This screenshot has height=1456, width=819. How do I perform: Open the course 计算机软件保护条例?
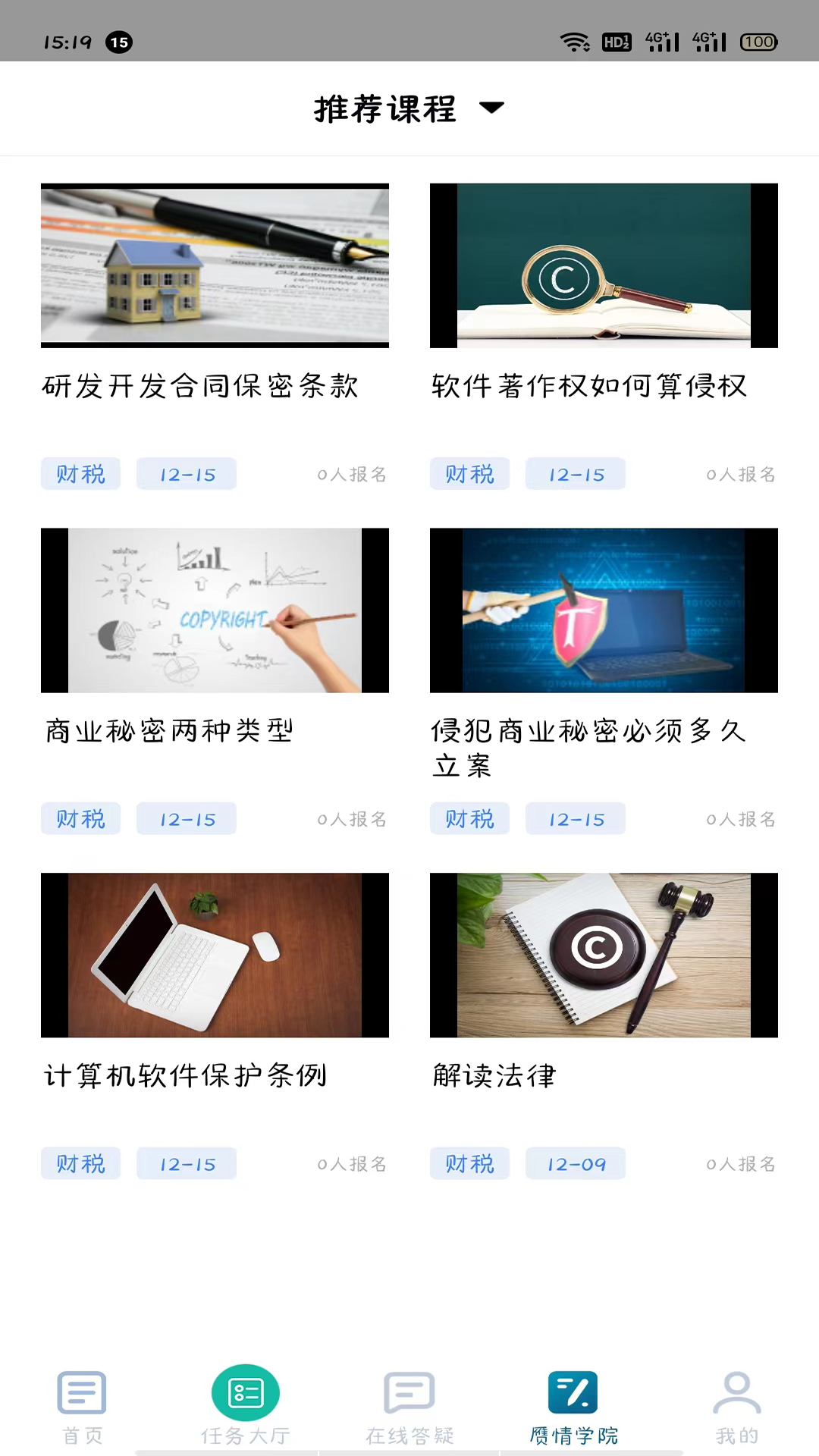coord(215,955)
